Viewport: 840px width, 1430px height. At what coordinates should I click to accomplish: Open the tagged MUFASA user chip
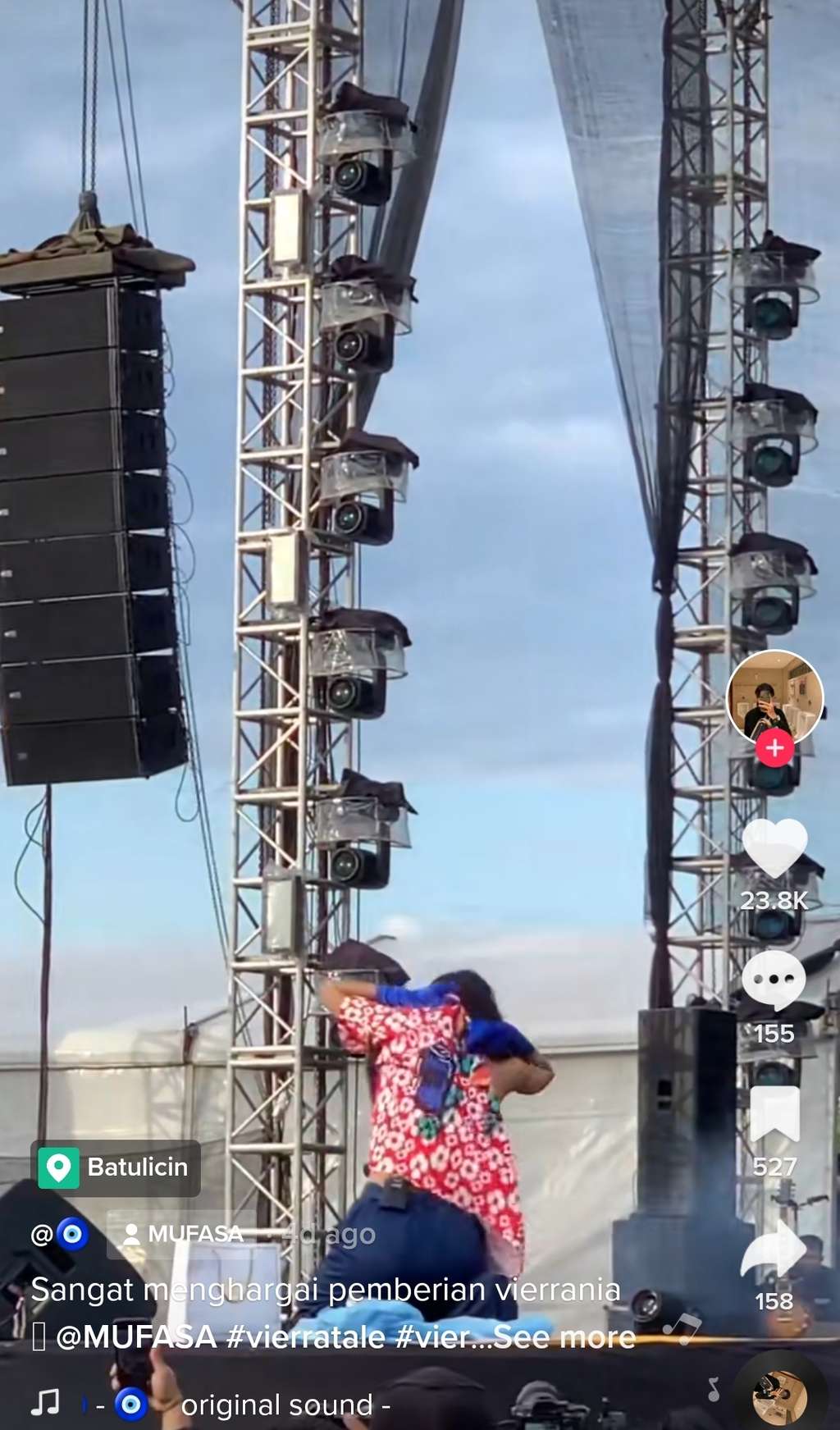[184, 1234]
